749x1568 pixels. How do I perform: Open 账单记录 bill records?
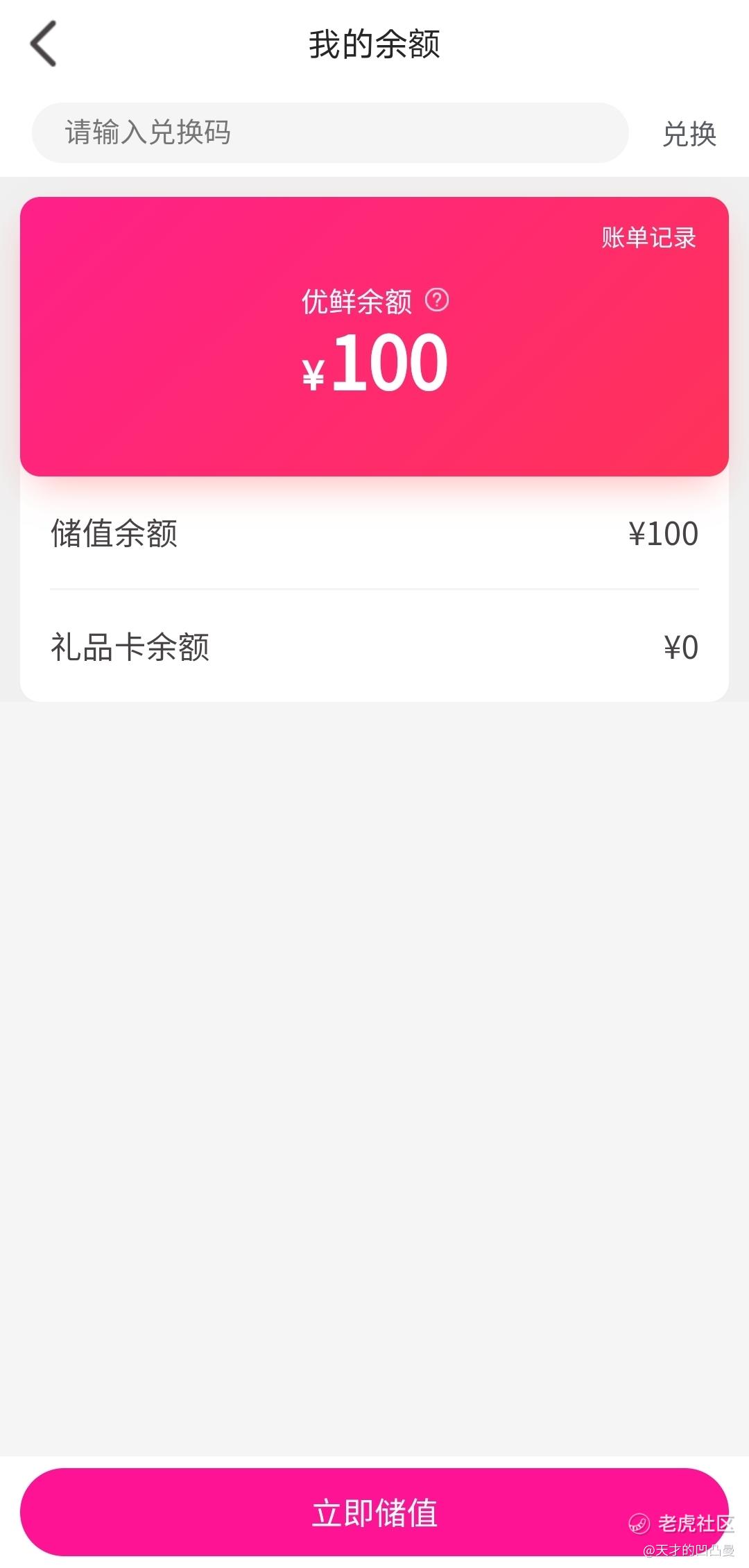click(x=648, y=238)
